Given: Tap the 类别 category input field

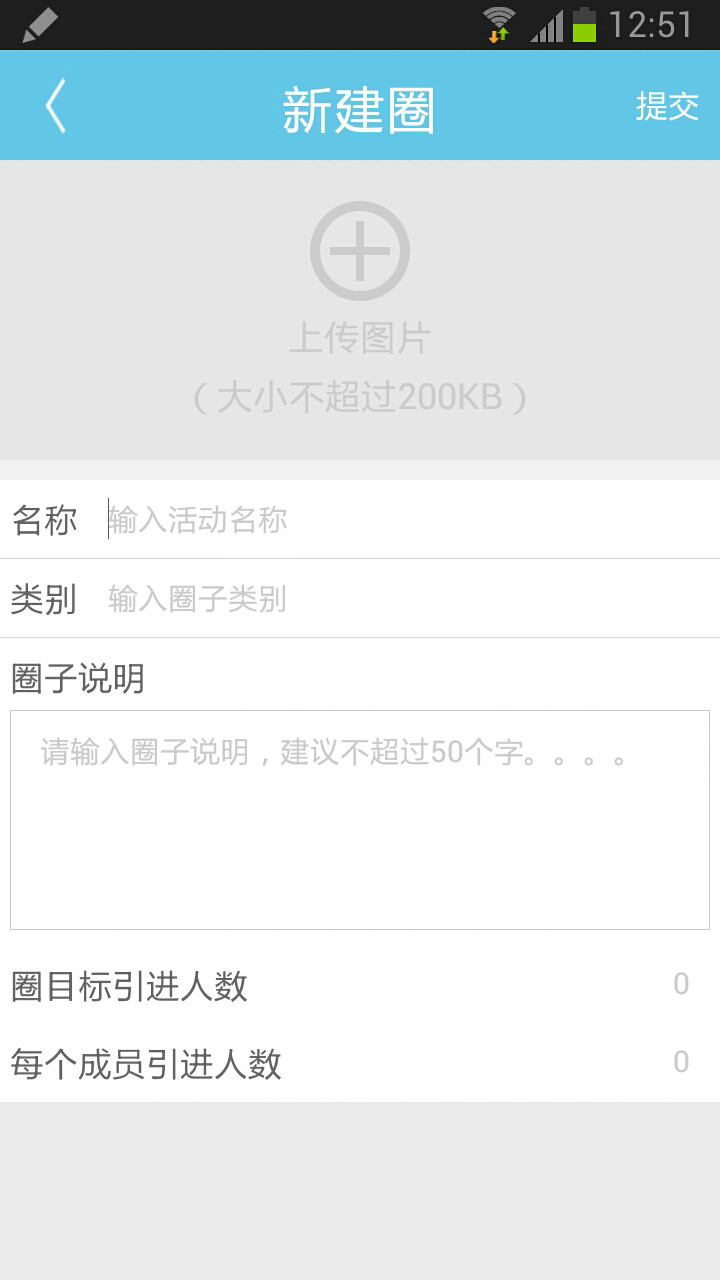Looking at the screenshot, I should click(x=408, y=599).
